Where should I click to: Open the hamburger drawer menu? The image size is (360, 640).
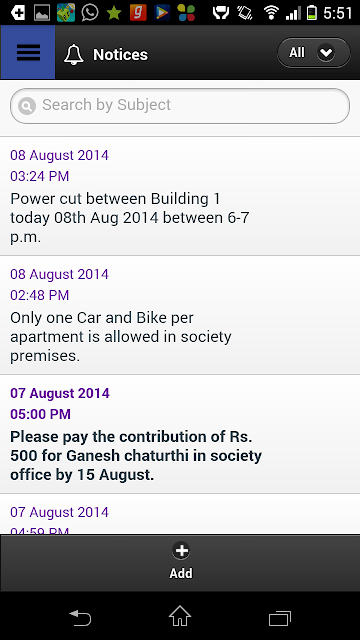pos(28,52)
